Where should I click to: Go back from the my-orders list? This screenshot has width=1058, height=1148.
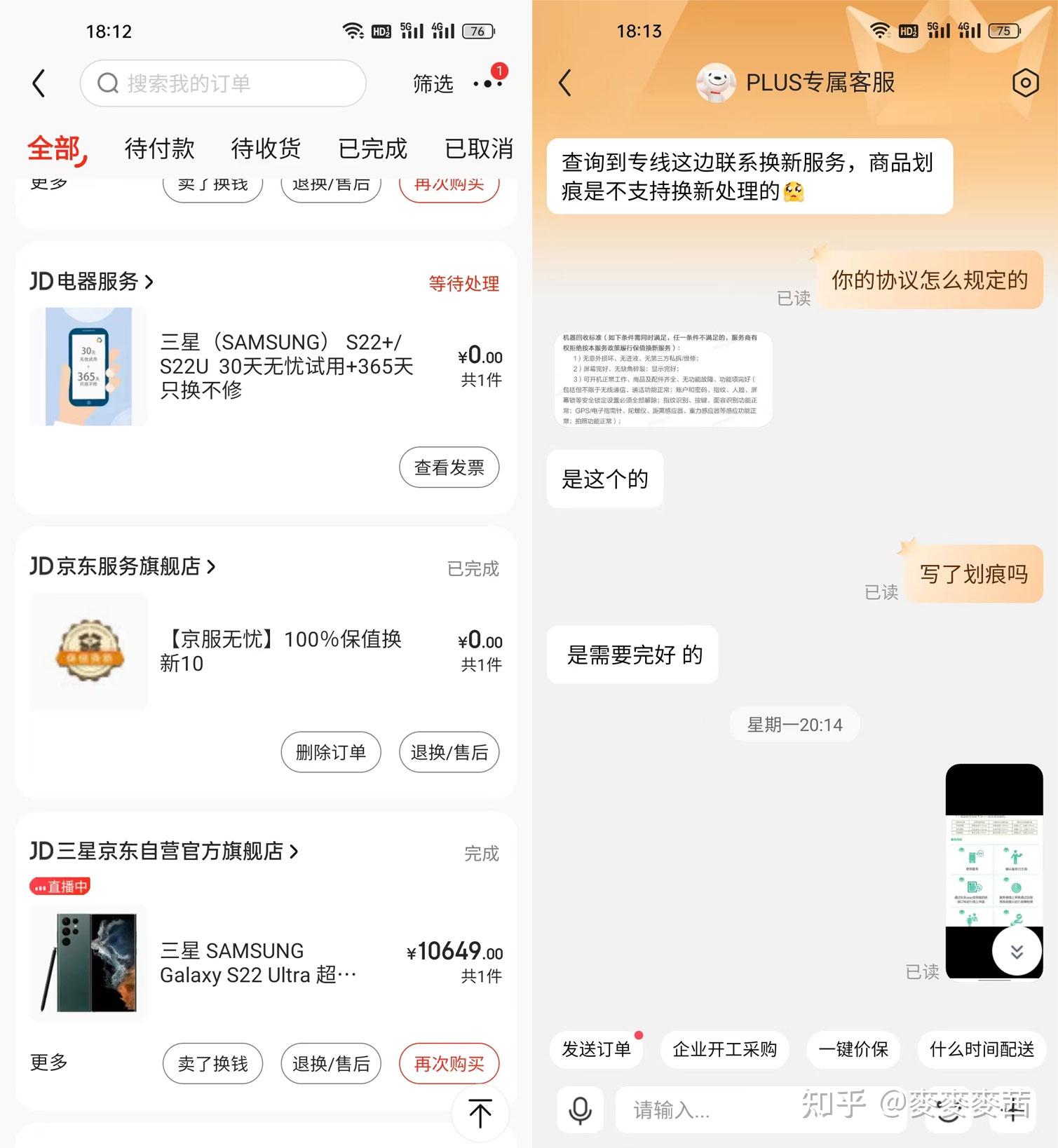[39, 83]
